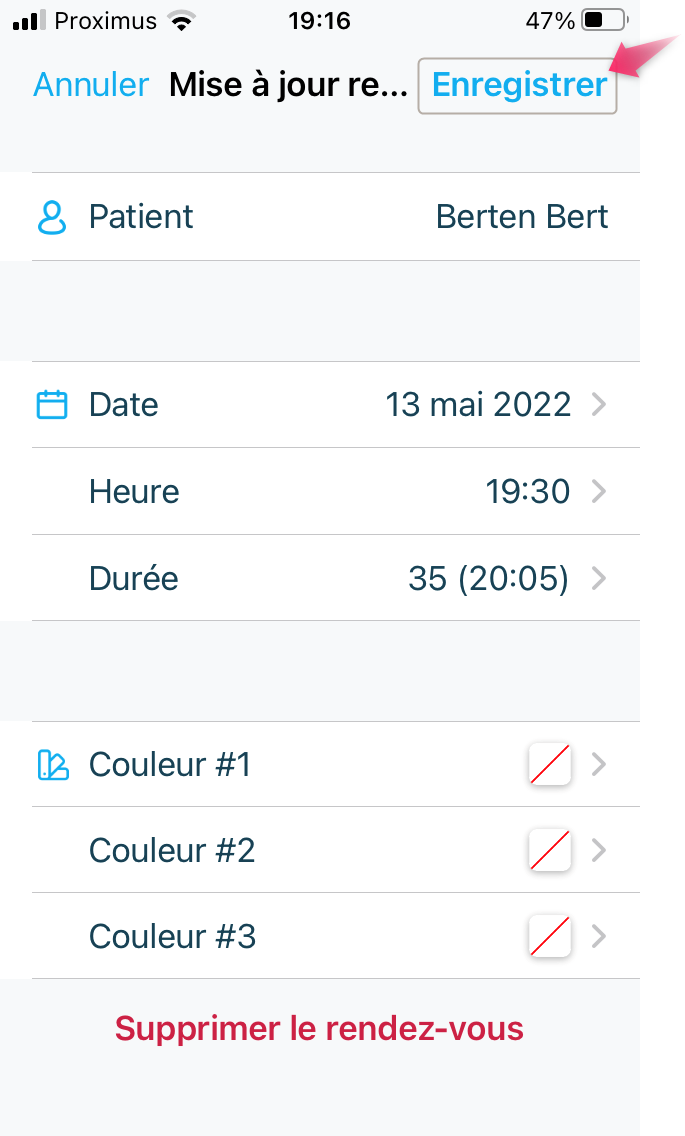The image size is (685, 1136).
Task: Tap Annuler to cancel the update
Action: 91,85
